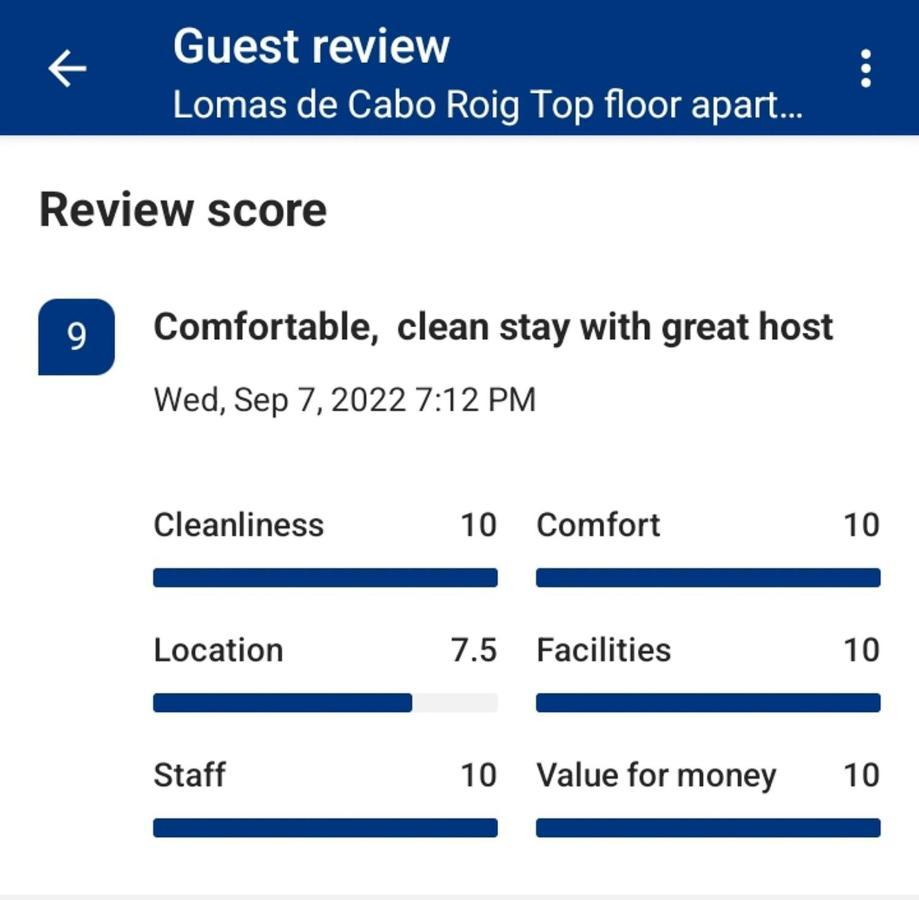Viewport: 919px width, 900px height.
Task: Go back from the Guest review screen
Action: tap(67, 69)
